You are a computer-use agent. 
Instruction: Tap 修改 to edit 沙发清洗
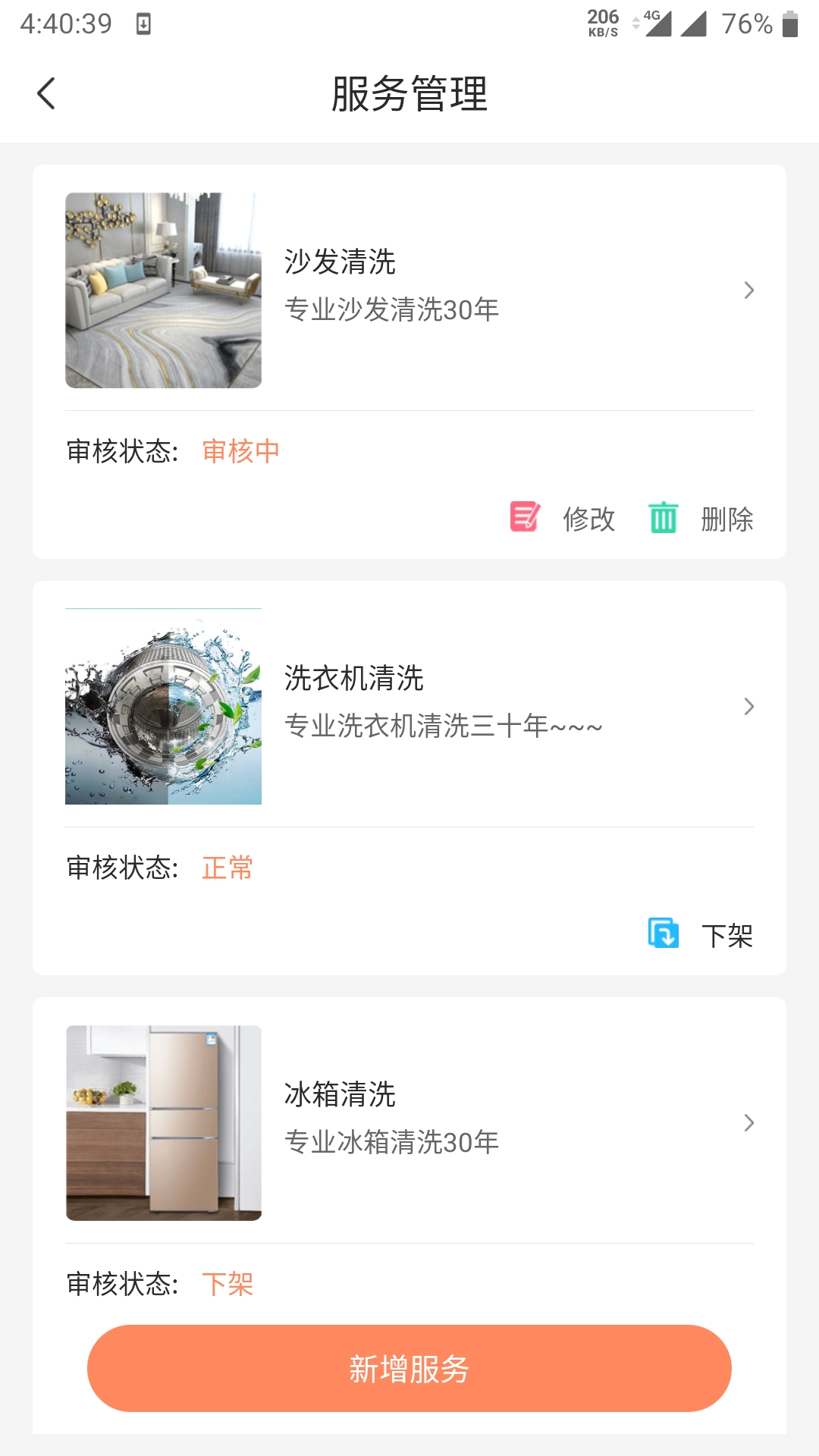[x=563, y=519]
